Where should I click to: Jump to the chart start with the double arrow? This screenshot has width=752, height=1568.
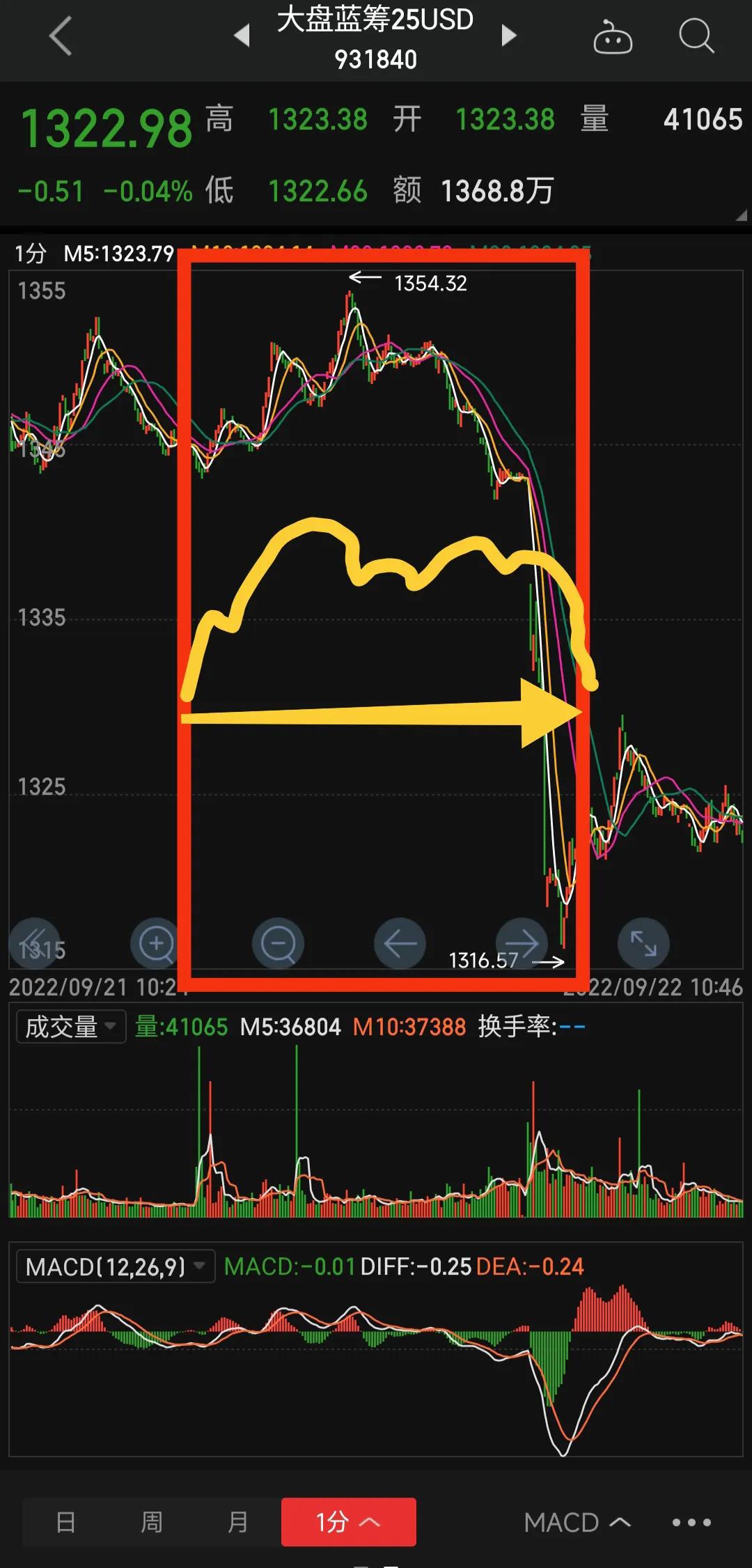coord(35,945)
